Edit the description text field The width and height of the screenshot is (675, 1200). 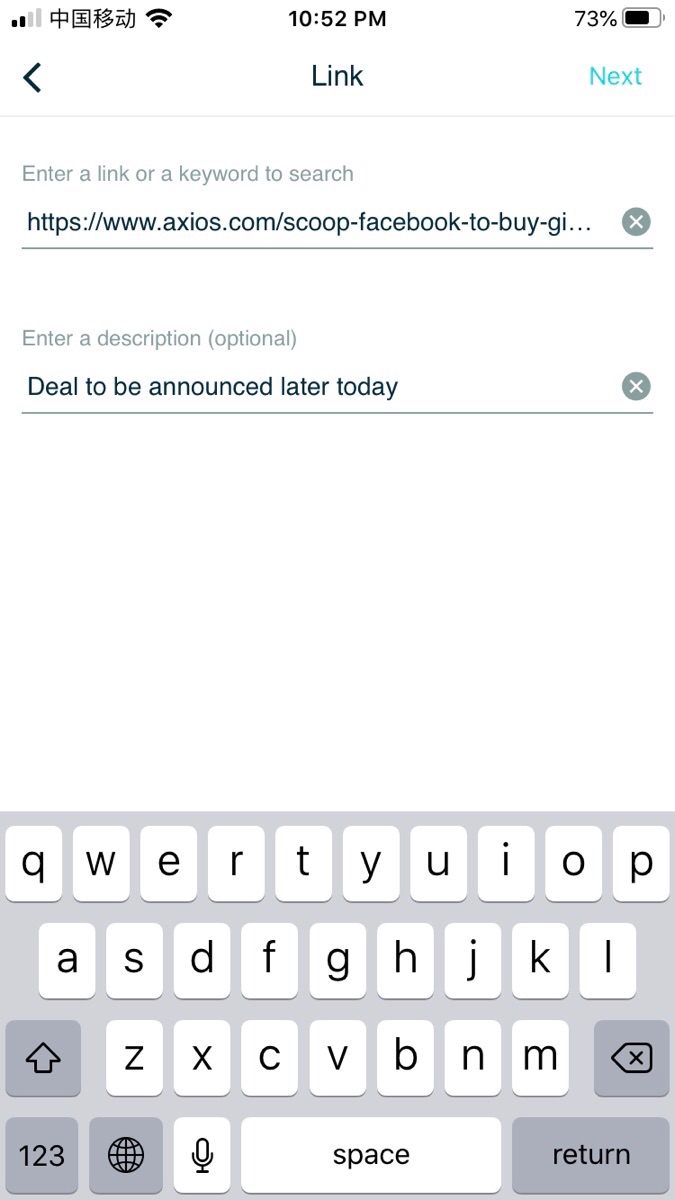tap(310, 387)
